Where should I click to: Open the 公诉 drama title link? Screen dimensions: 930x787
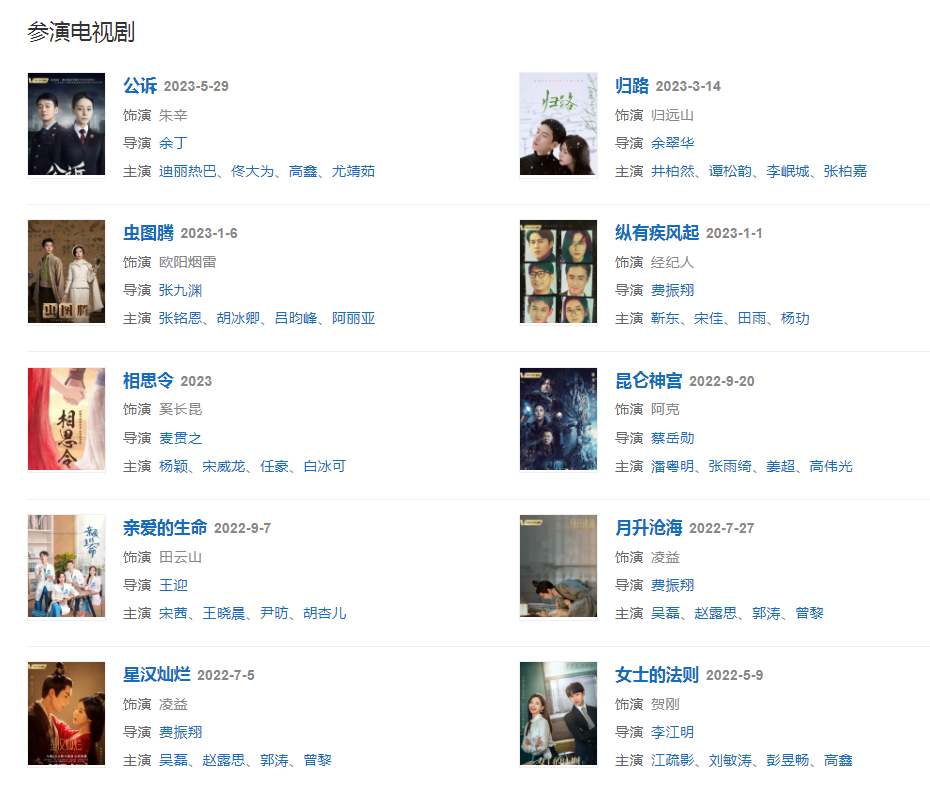140,86
